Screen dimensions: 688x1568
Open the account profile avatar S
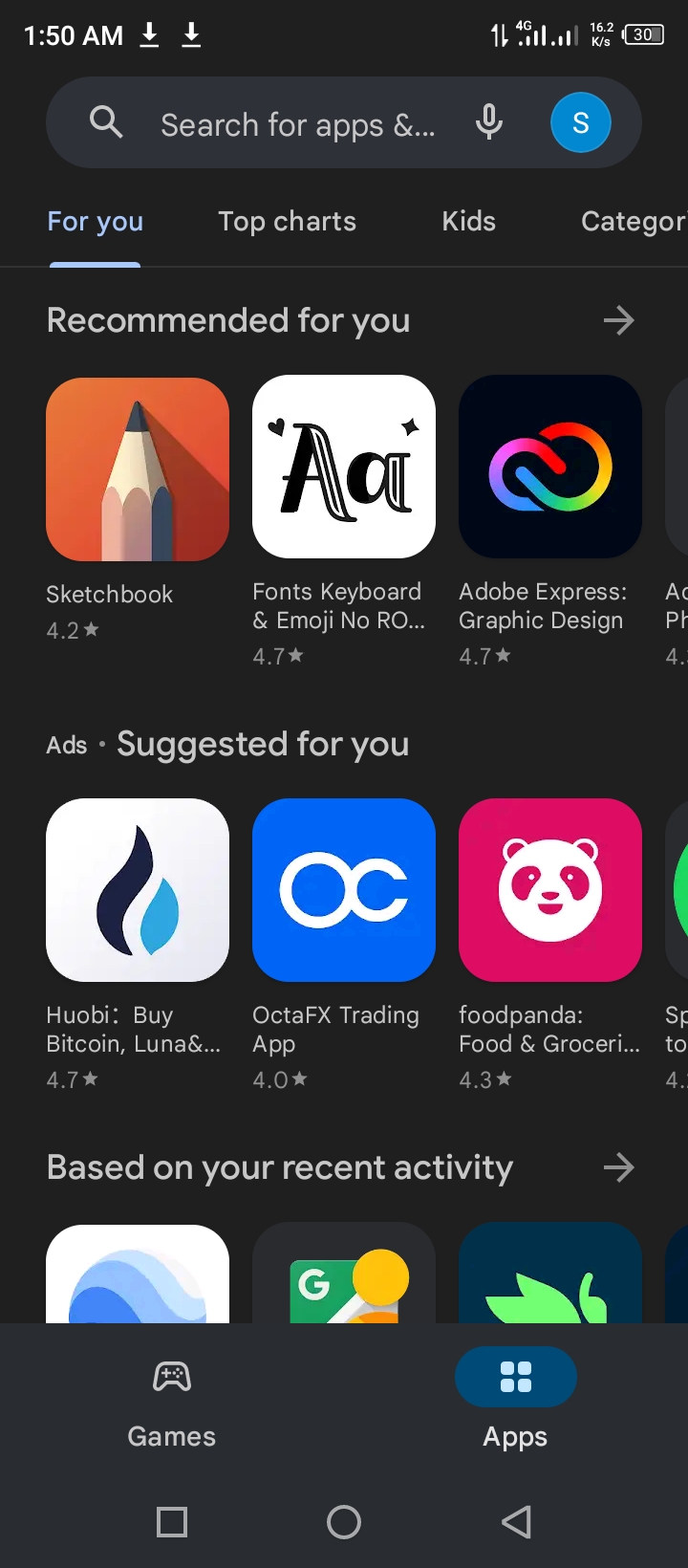pyautogui.click(x=581, y=123)
